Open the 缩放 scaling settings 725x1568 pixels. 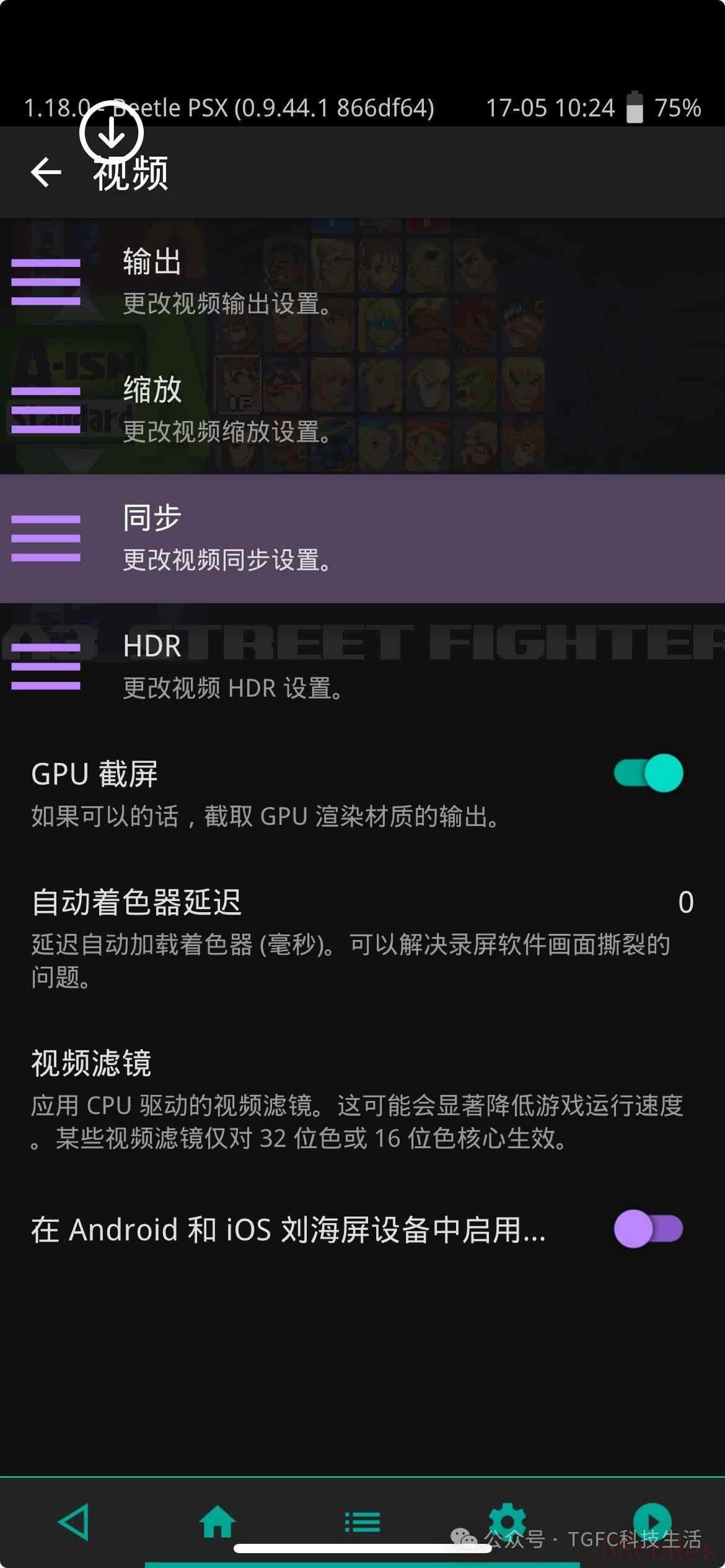click(x=362, y=410)
